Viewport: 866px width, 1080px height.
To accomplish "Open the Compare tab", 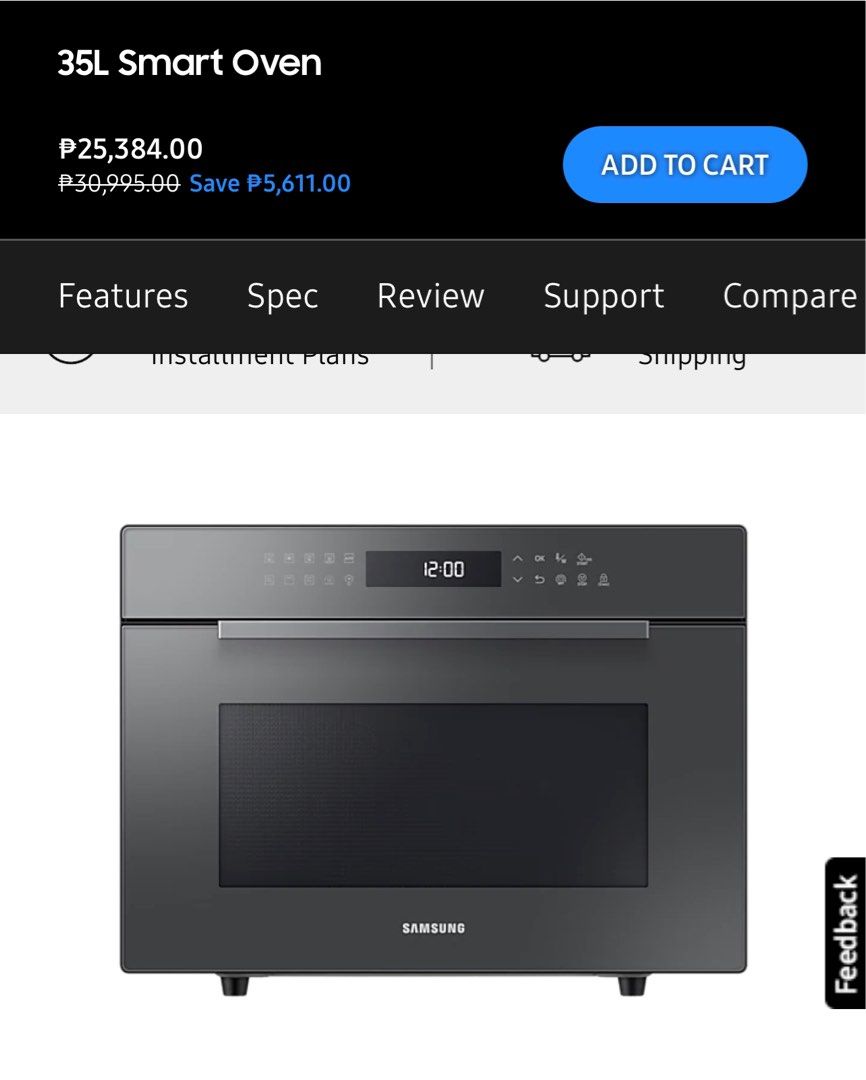I will [789, 296].
